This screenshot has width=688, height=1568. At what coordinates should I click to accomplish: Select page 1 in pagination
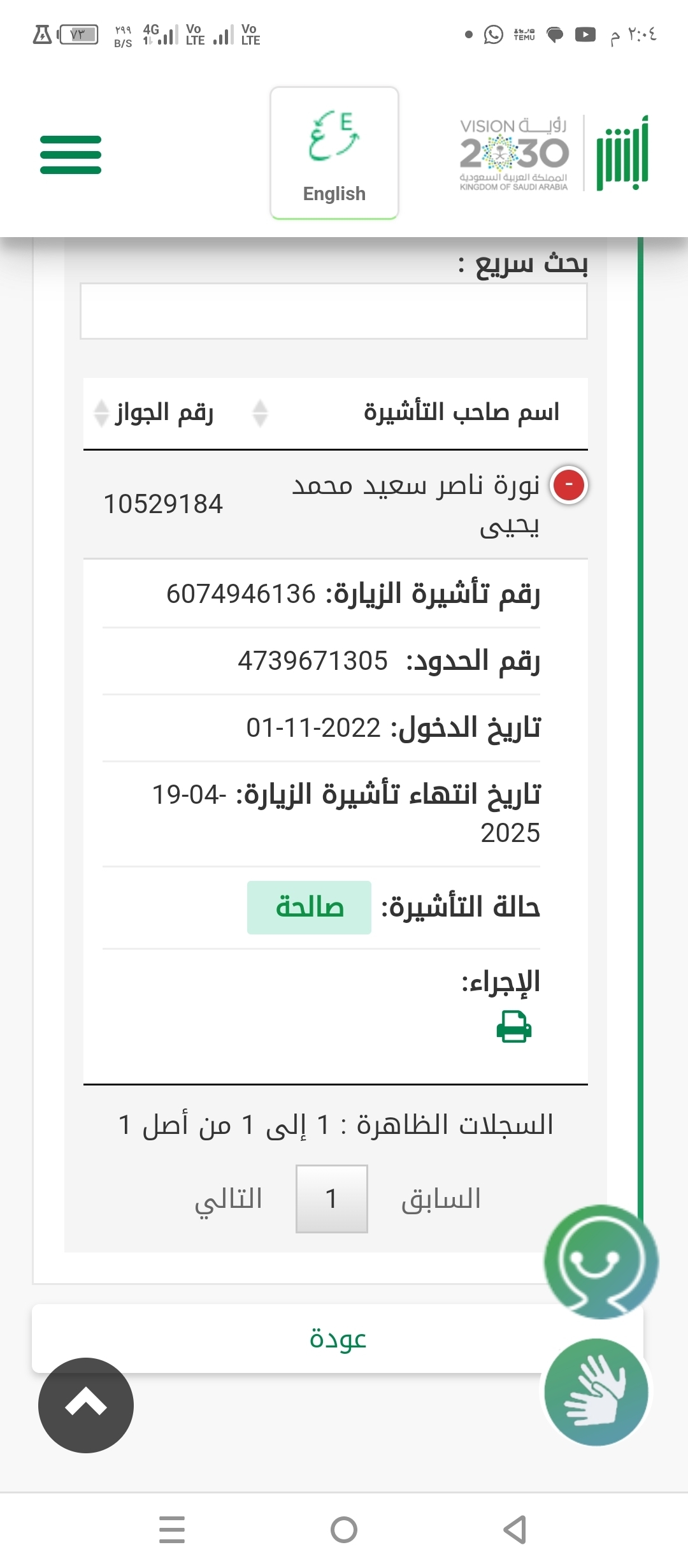pos(331,1199)
